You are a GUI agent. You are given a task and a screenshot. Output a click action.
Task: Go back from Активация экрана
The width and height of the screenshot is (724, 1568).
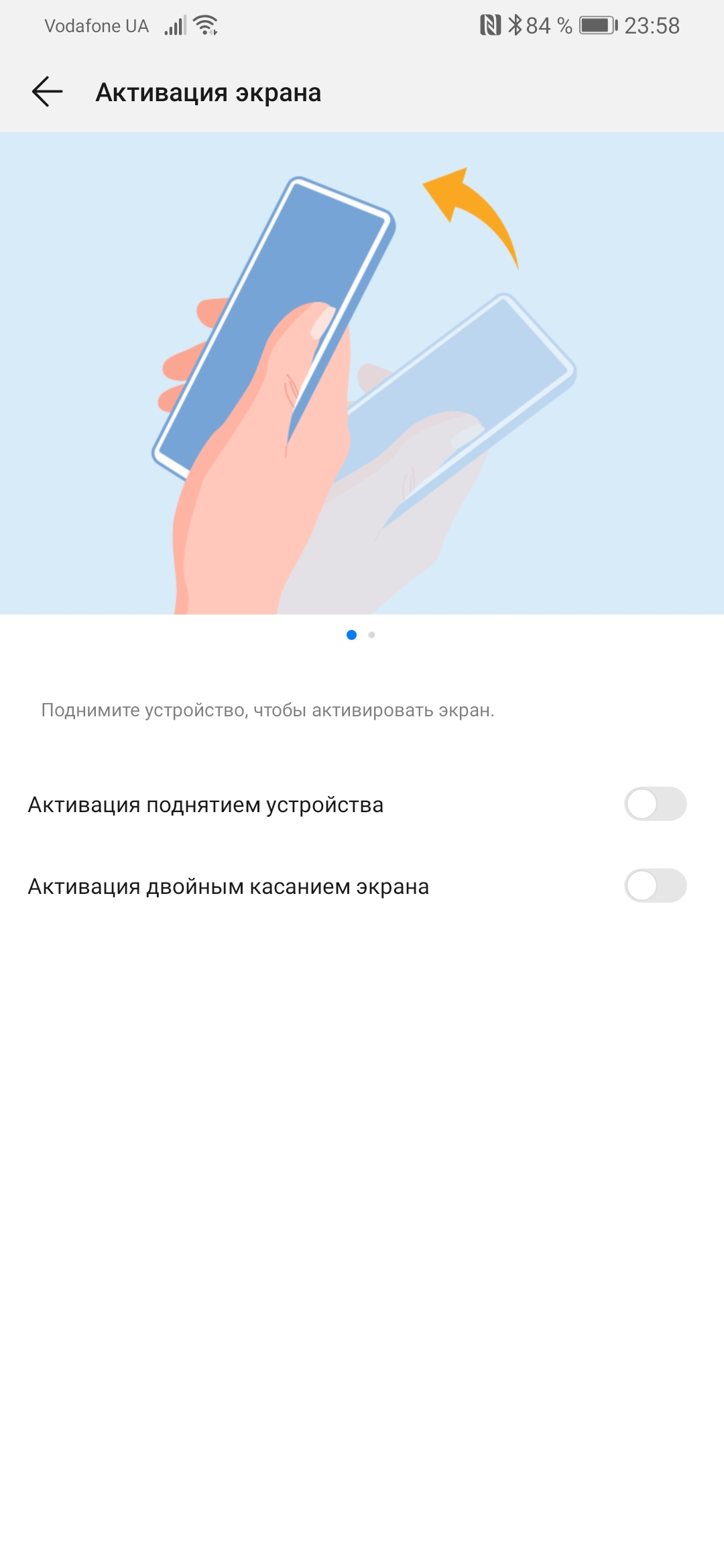[47, 92]
